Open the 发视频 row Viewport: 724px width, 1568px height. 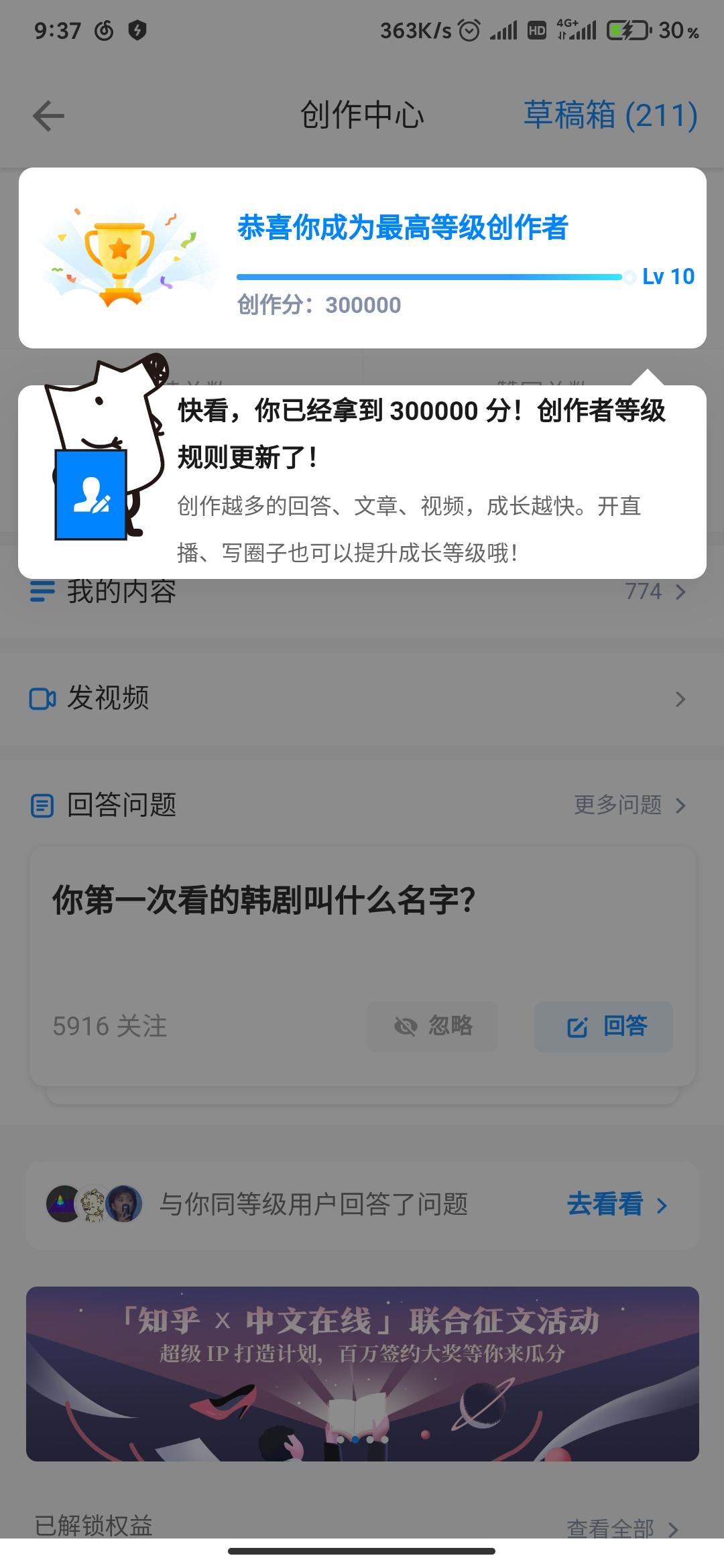tap(362, 698)
